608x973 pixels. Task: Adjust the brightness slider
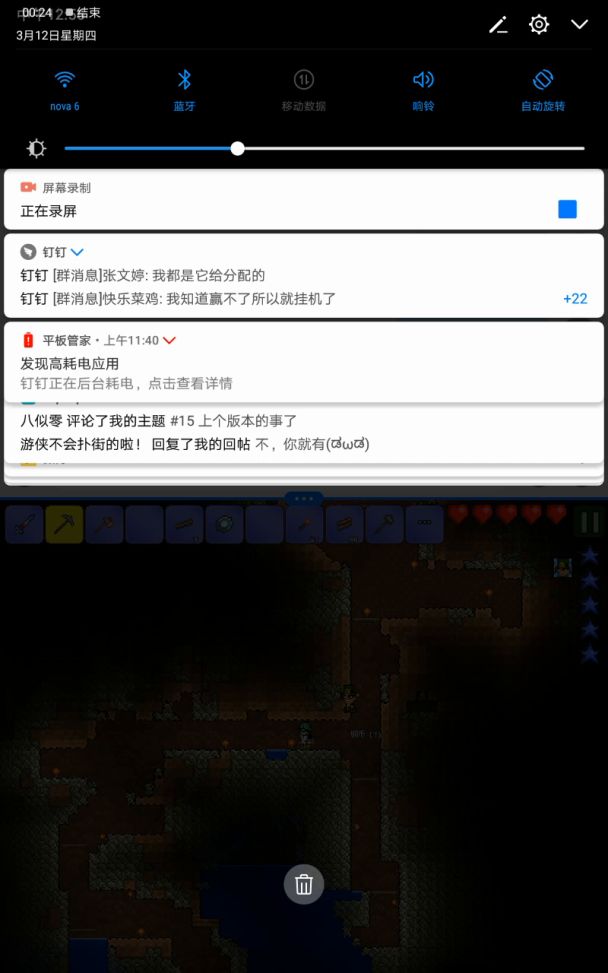[238, 148]
